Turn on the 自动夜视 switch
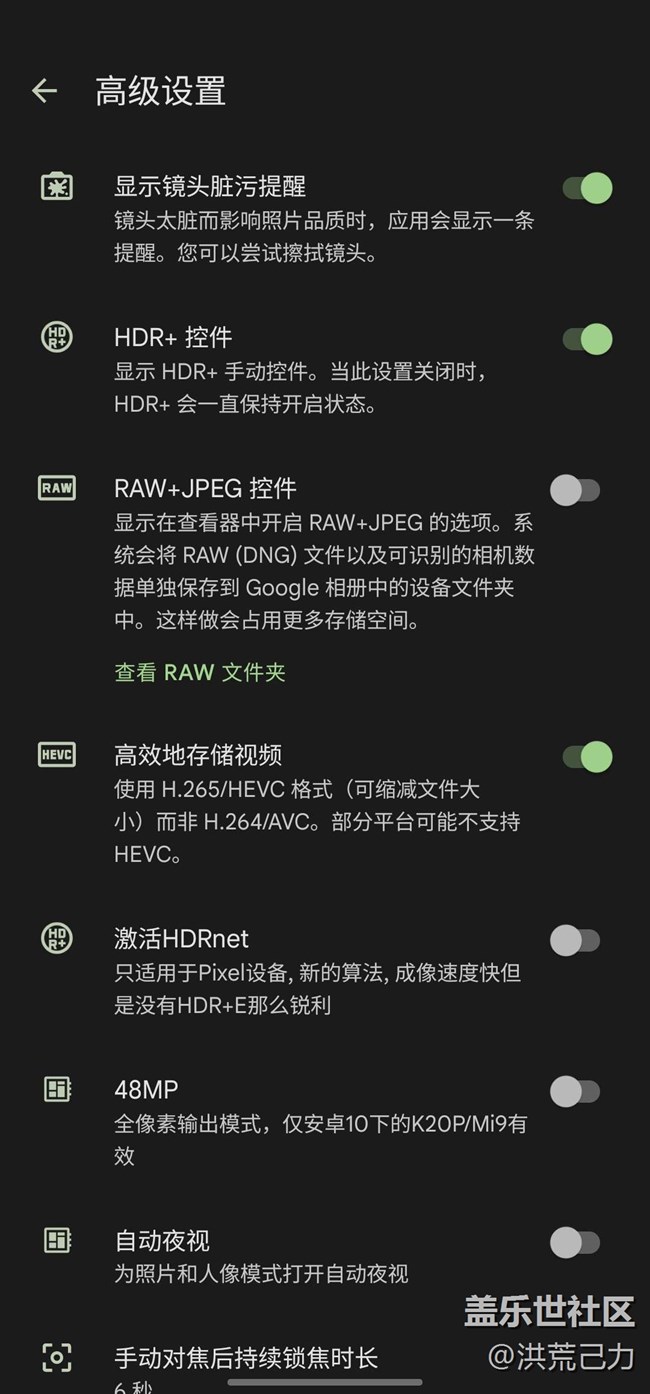Image resolution: width=650 pixels, height=1394 pixels. click(575, 1243)
